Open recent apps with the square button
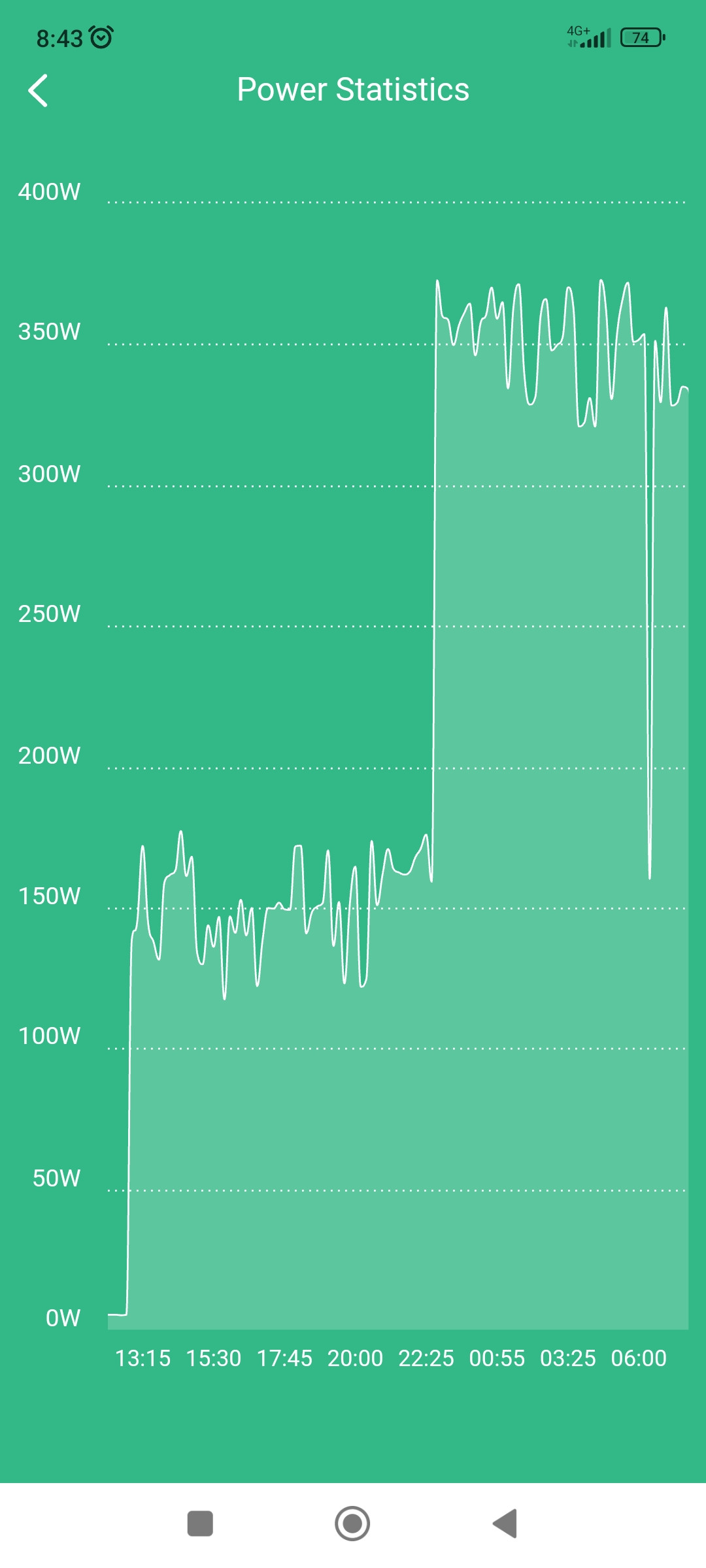The height and width of the screenshot is (1568, 706). [200, 1524]
